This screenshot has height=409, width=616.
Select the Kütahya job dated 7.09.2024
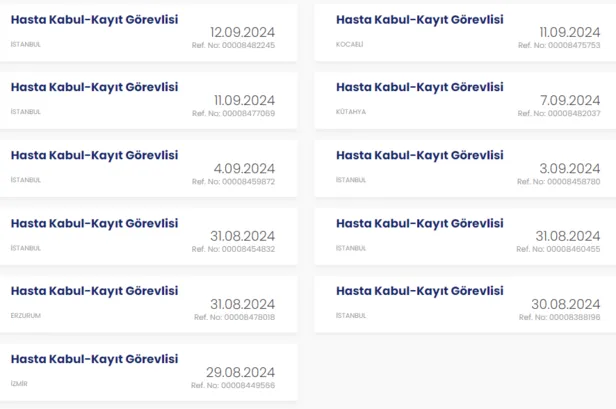[420, 88]
